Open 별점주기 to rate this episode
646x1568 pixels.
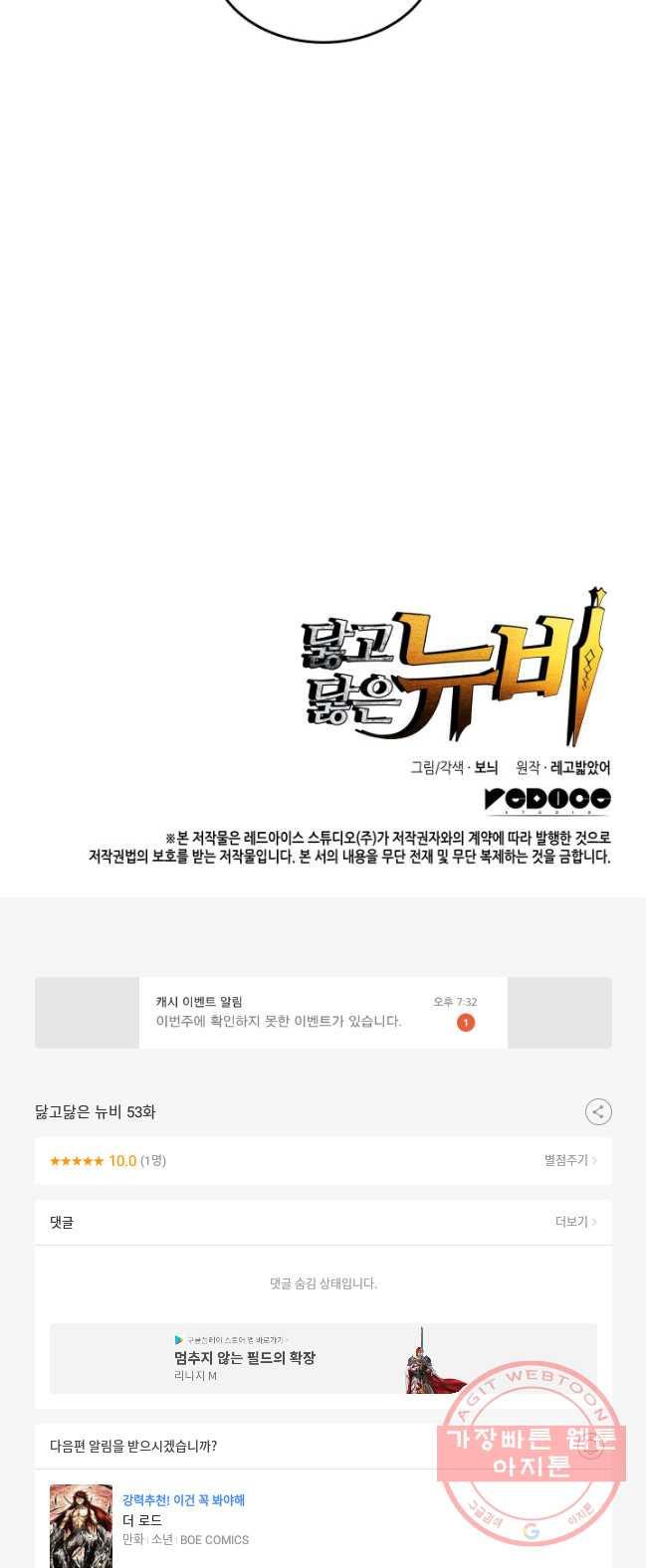569,1160
